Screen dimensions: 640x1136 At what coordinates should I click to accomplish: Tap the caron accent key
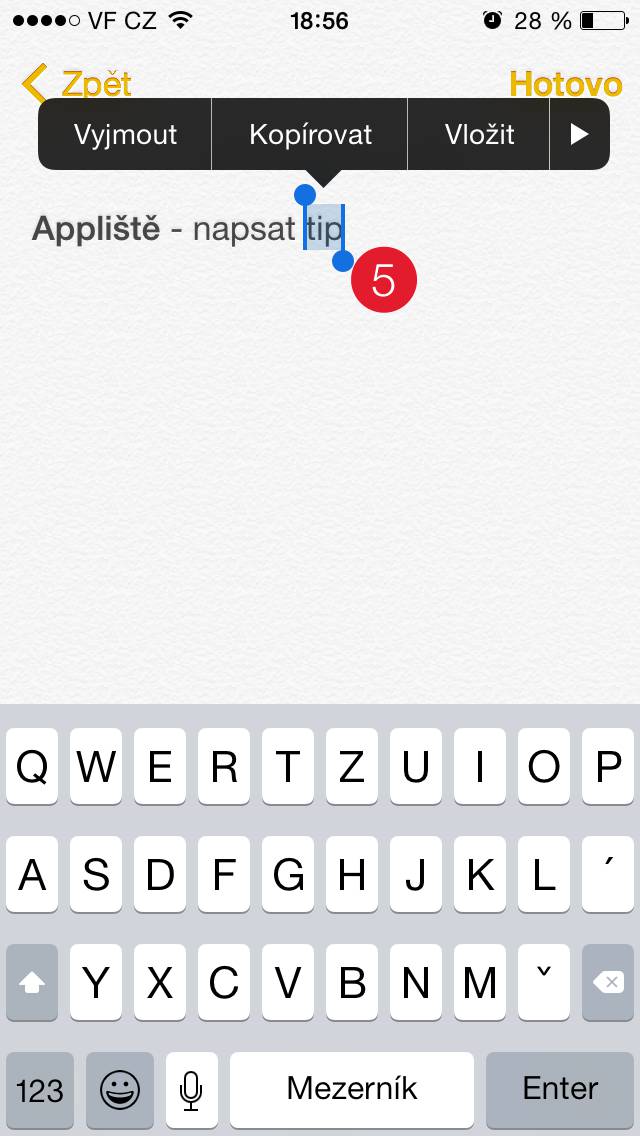click(x=544, y=983)
